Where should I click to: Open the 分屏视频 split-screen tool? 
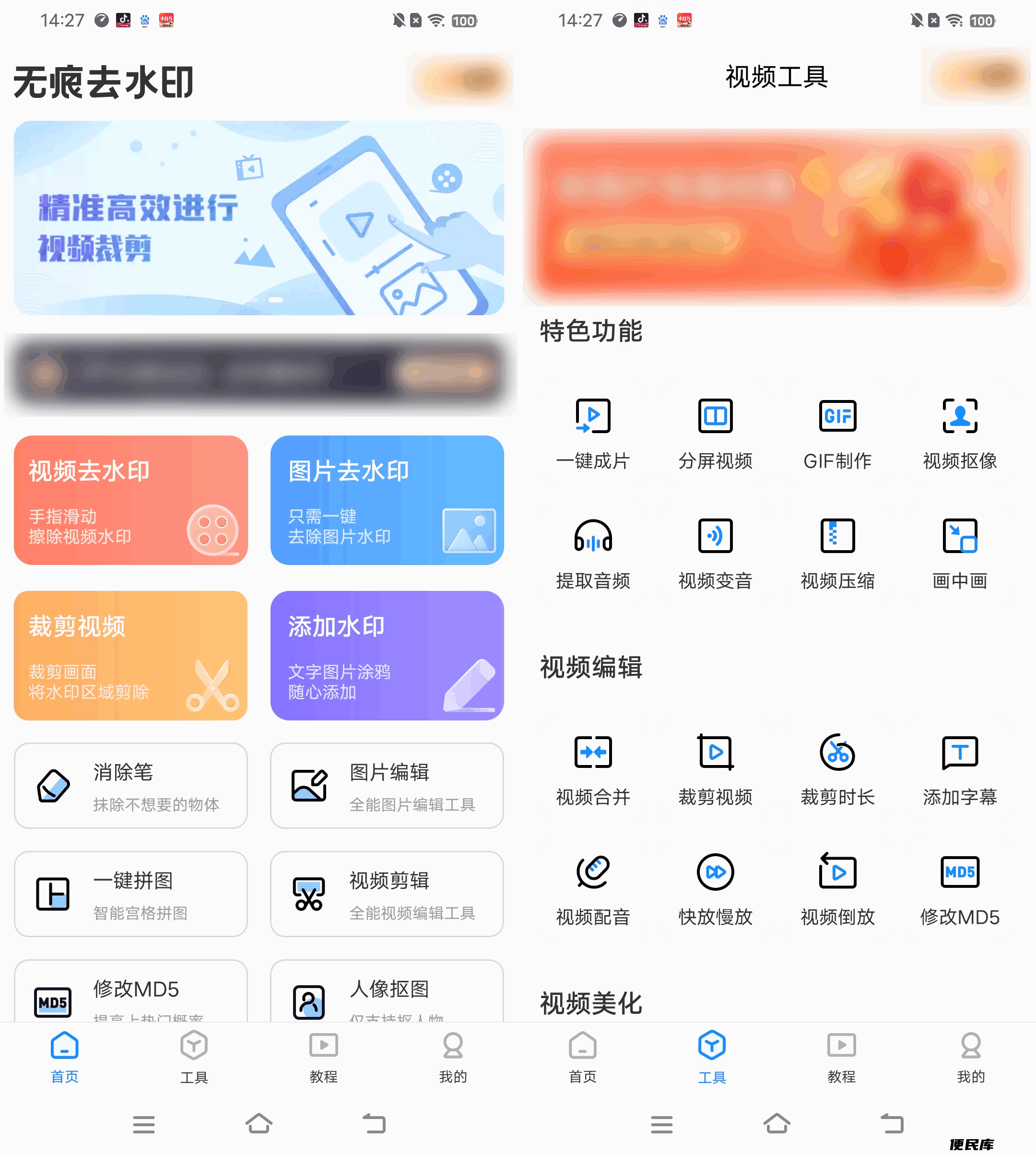point(715,433)
